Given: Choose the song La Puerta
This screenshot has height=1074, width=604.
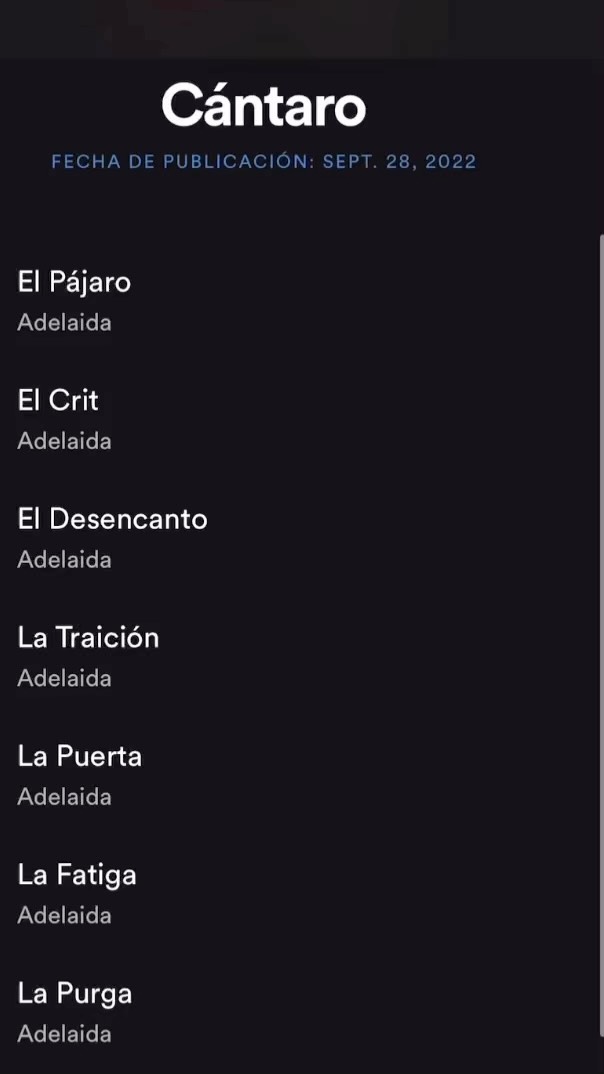Looking at the screenshot, I should pos(80,757).
